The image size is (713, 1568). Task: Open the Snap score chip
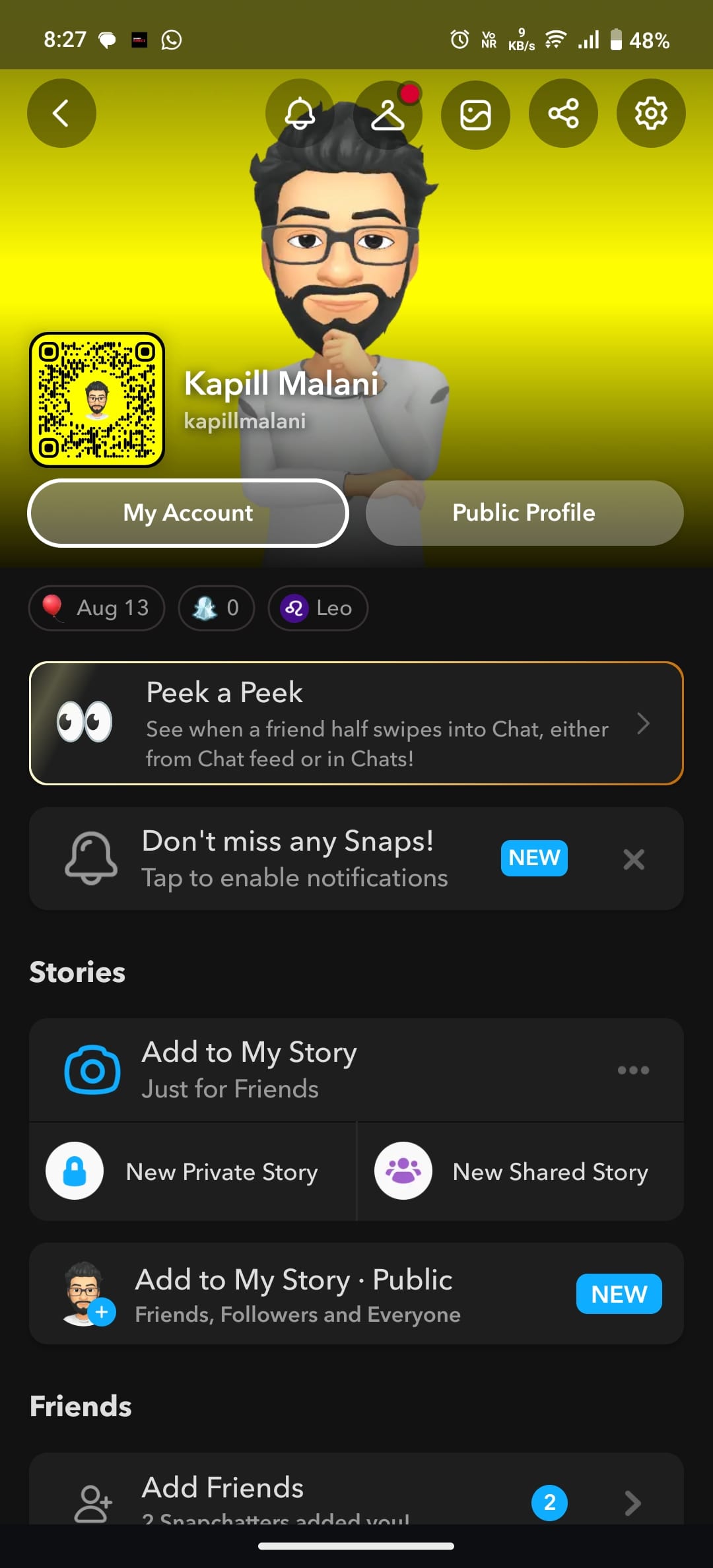tap(216, 608)
